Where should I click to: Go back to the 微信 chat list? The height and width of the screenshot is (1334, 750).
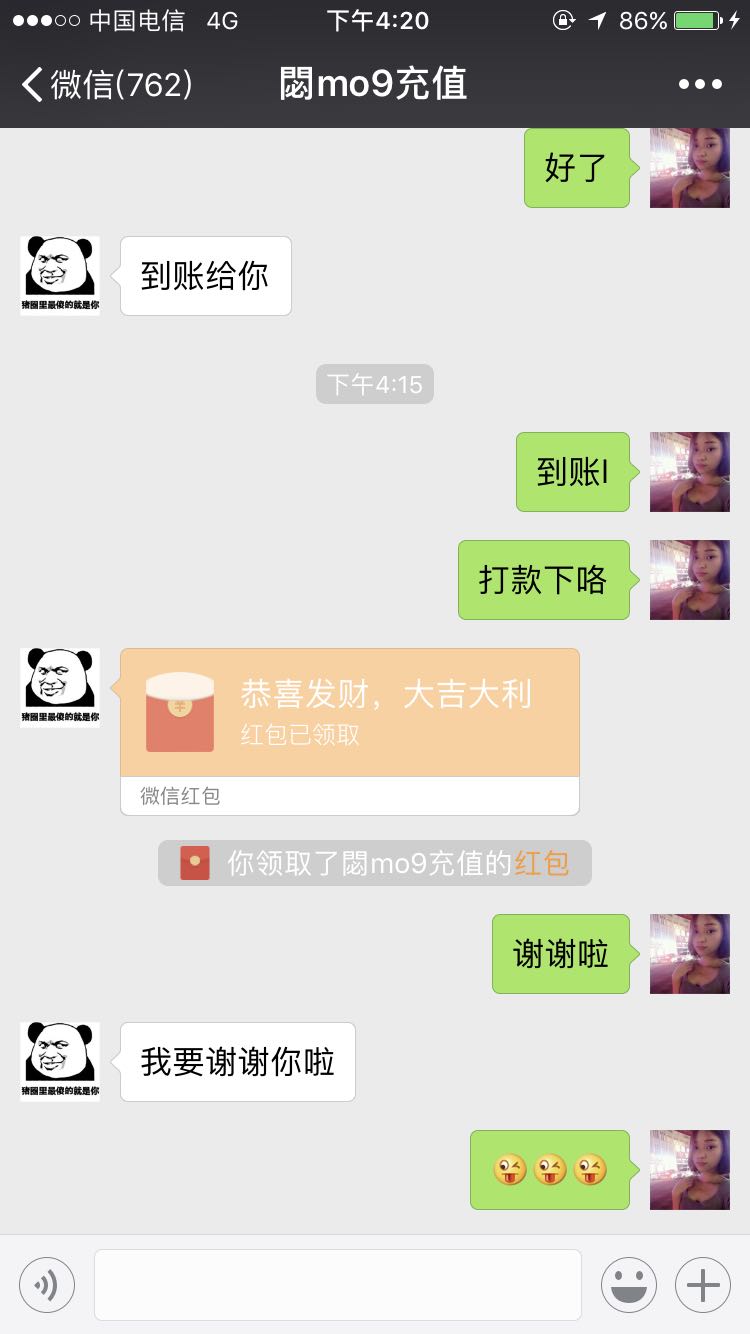106,84
